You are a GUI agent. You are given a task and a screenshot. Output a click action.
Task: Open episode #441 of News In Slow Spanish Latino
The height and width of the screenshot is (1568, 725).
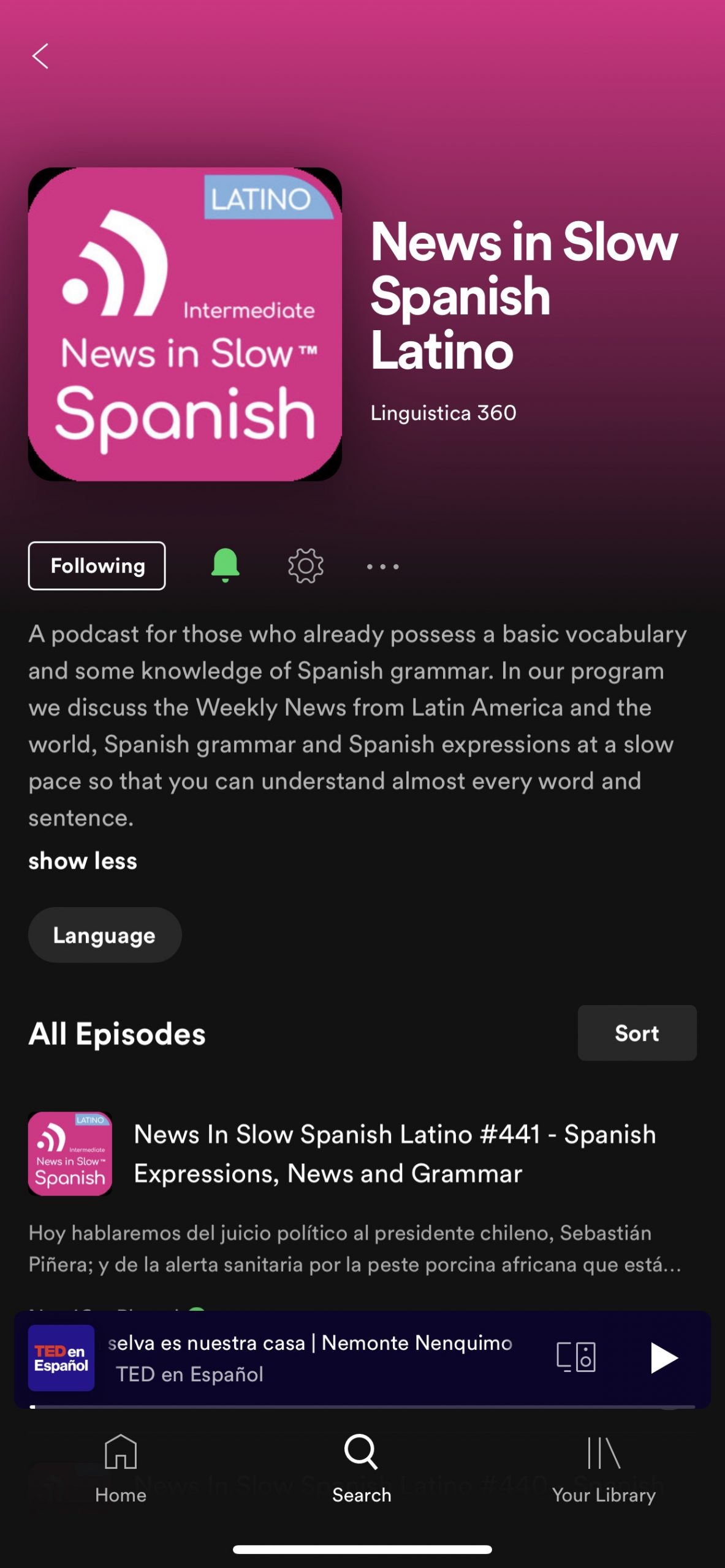click(x=395, y=1153)
